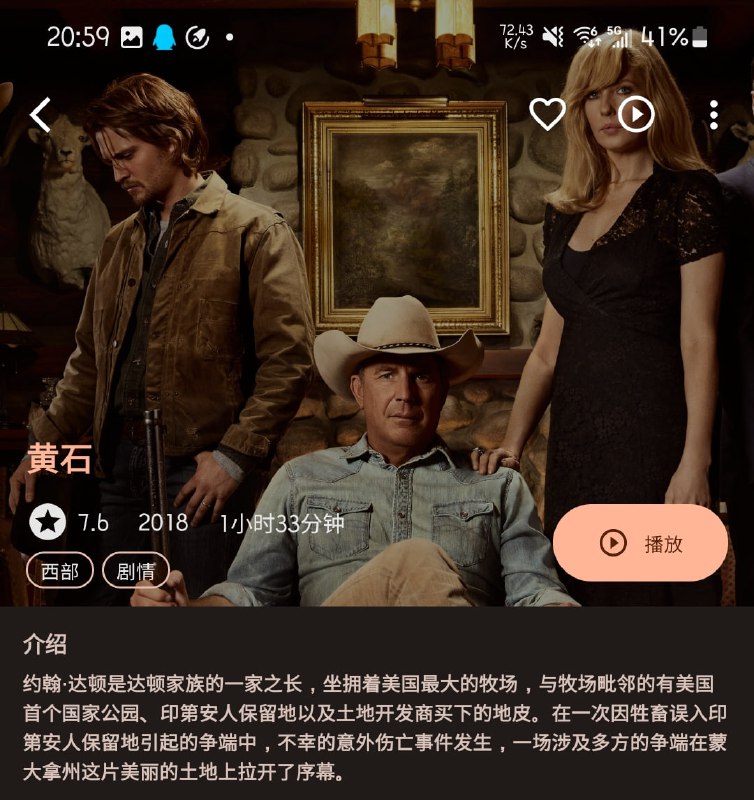Screen dimensions: 754x800
Task: Tap the 1小时33分钟 duration text
Action: 278,521
